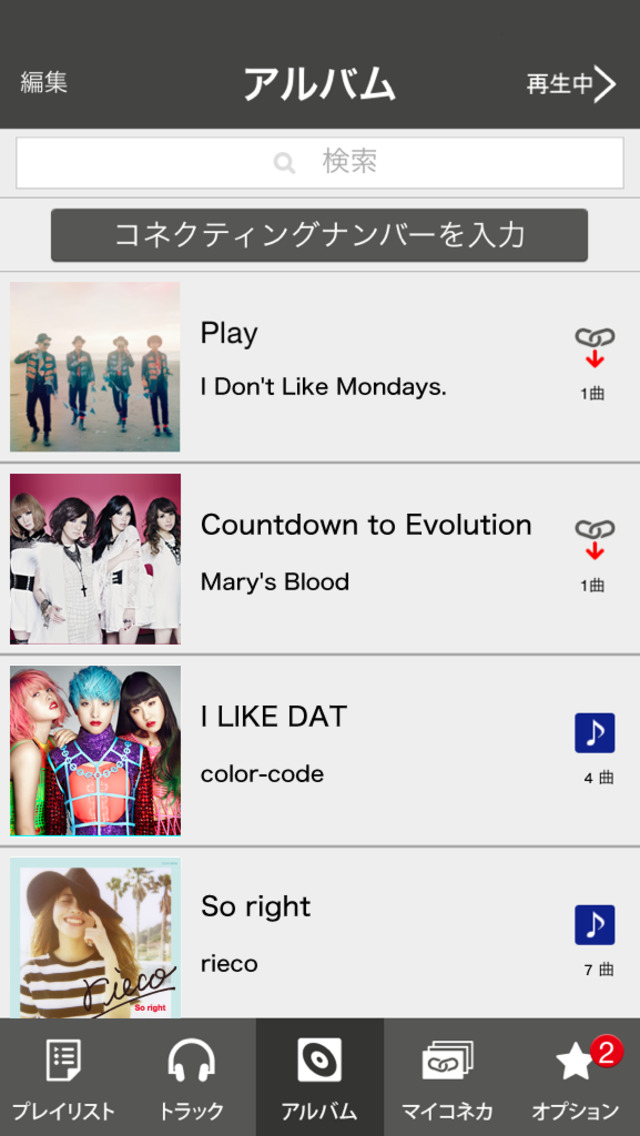Tap the 編集 edit button
Screen dimensions: 640x1136
coord(44,83)
